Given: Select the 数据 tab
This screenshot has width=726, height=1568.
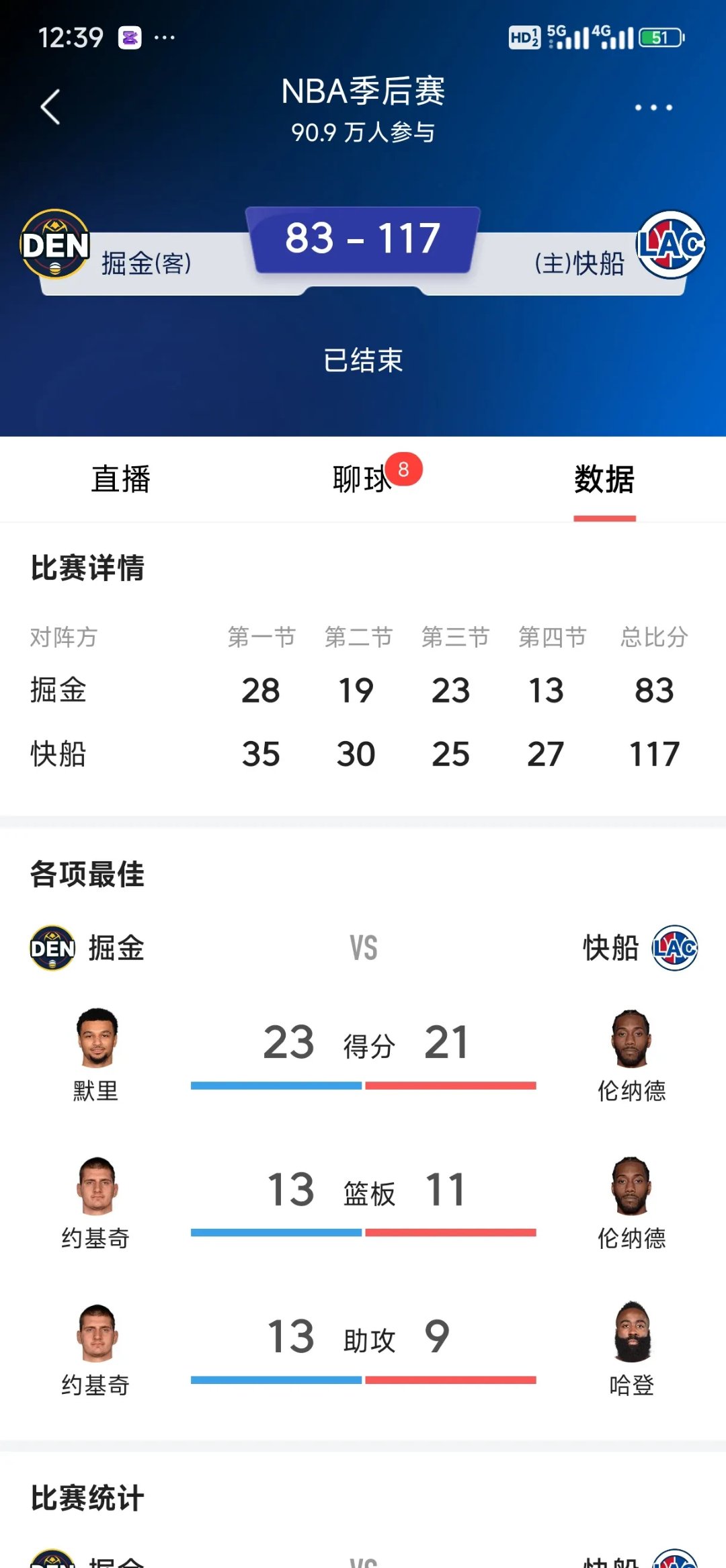Looking at the screenshot, I should pyautogui.click(x=604, y=480).
